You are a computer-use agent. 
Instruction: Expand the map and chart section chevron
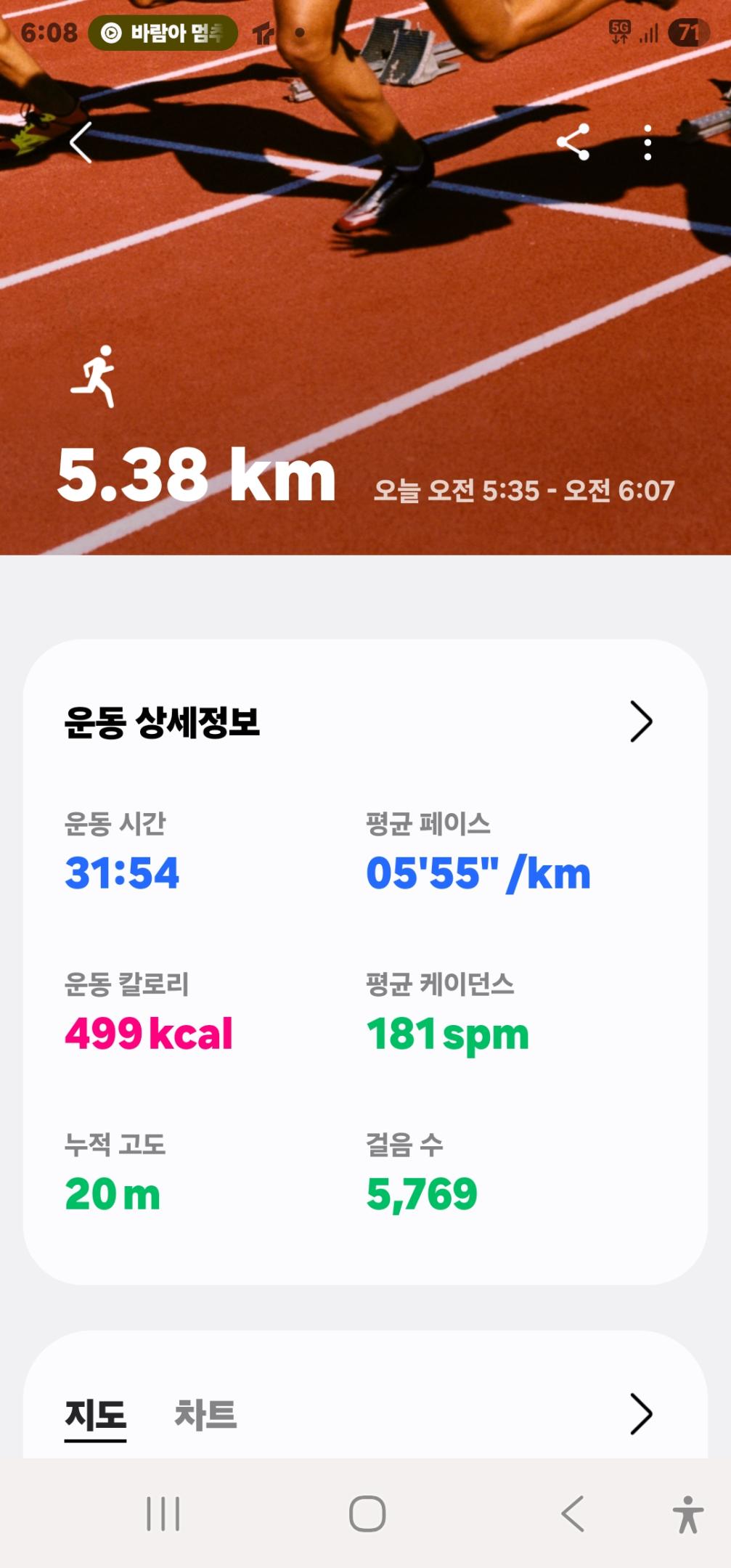tap(640, 1414)
